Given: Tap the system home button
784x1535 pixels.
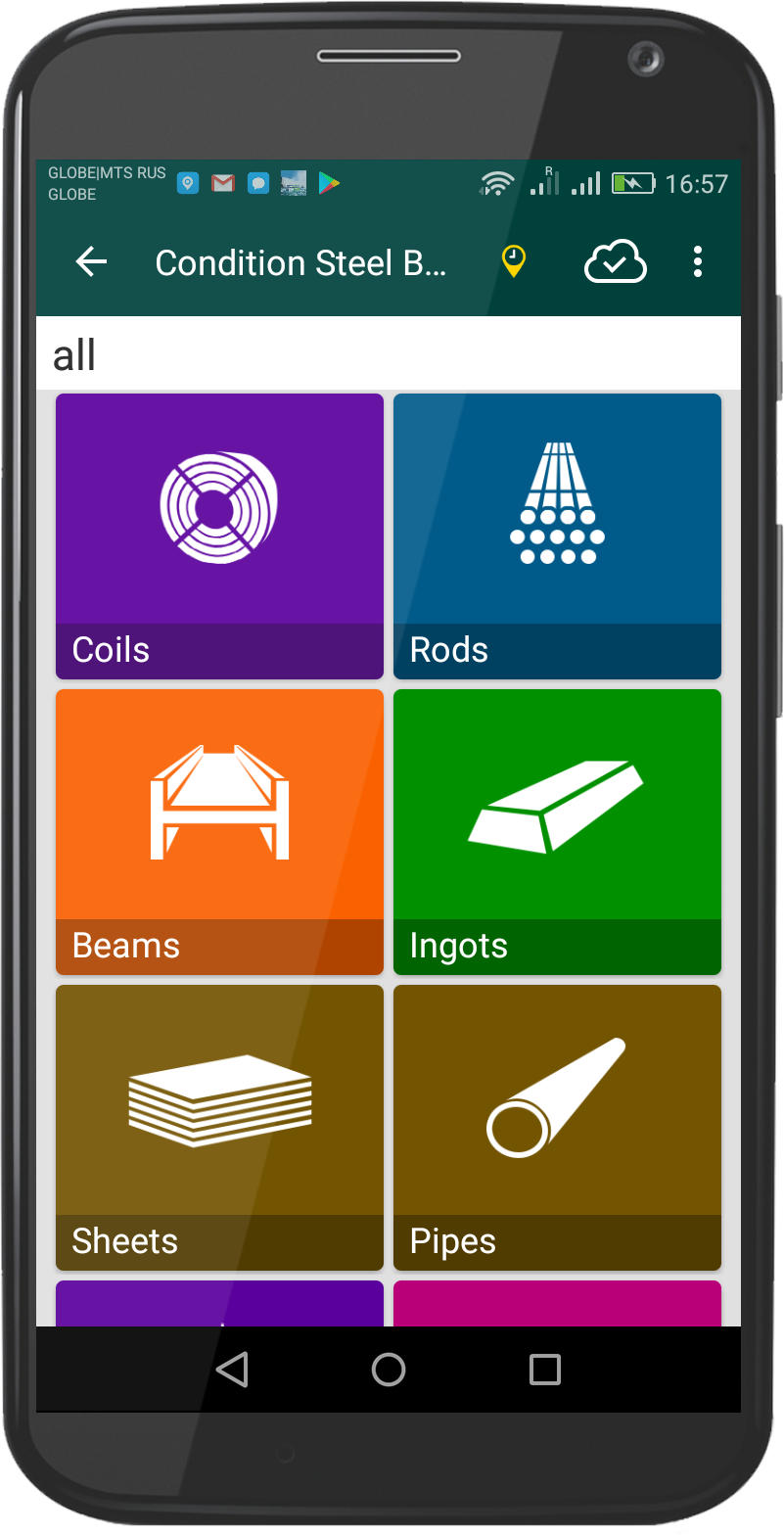Looking at the screenshot, I should click(x=389, y=1370).
